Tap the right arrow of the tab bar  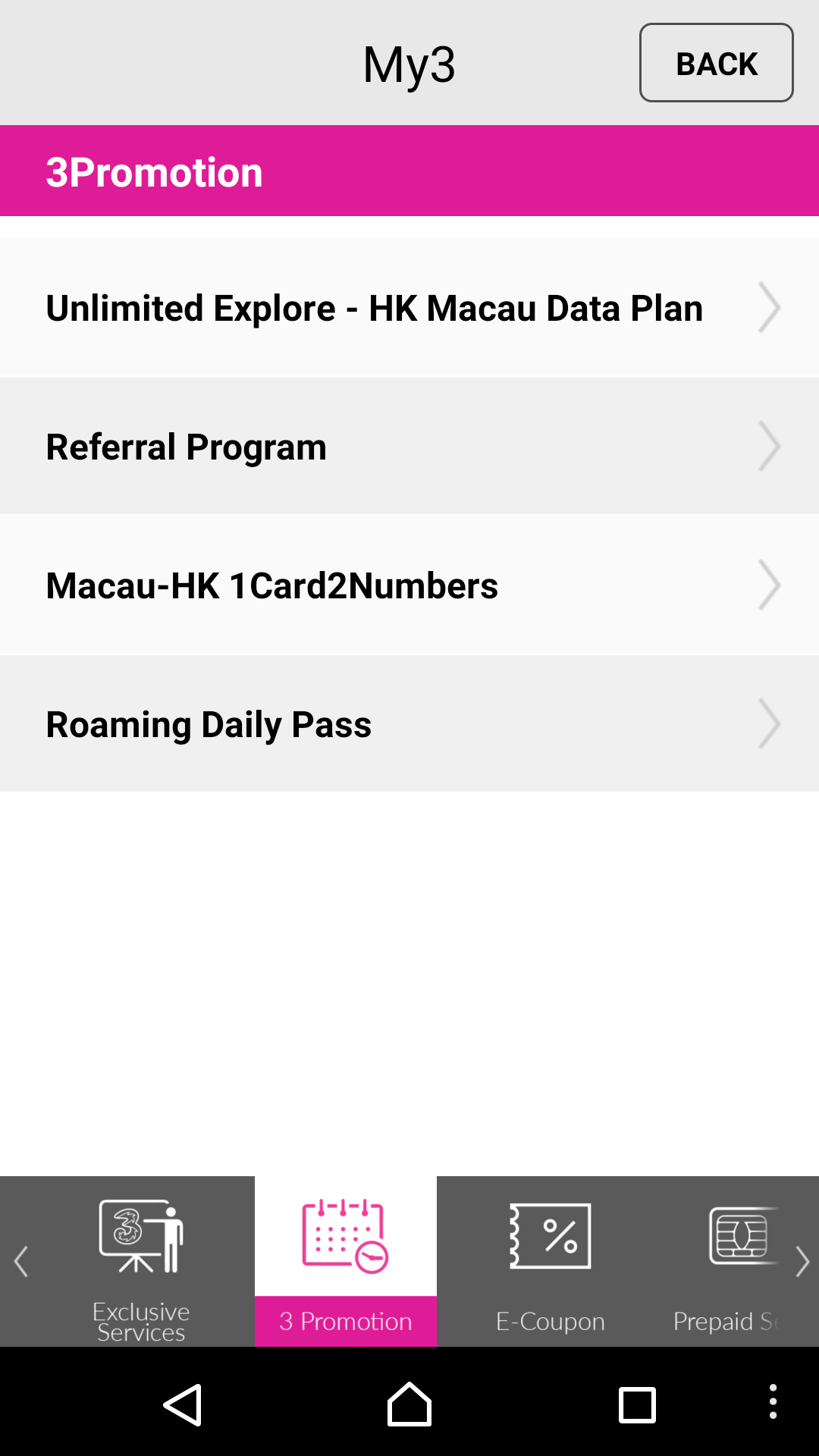802,1262
